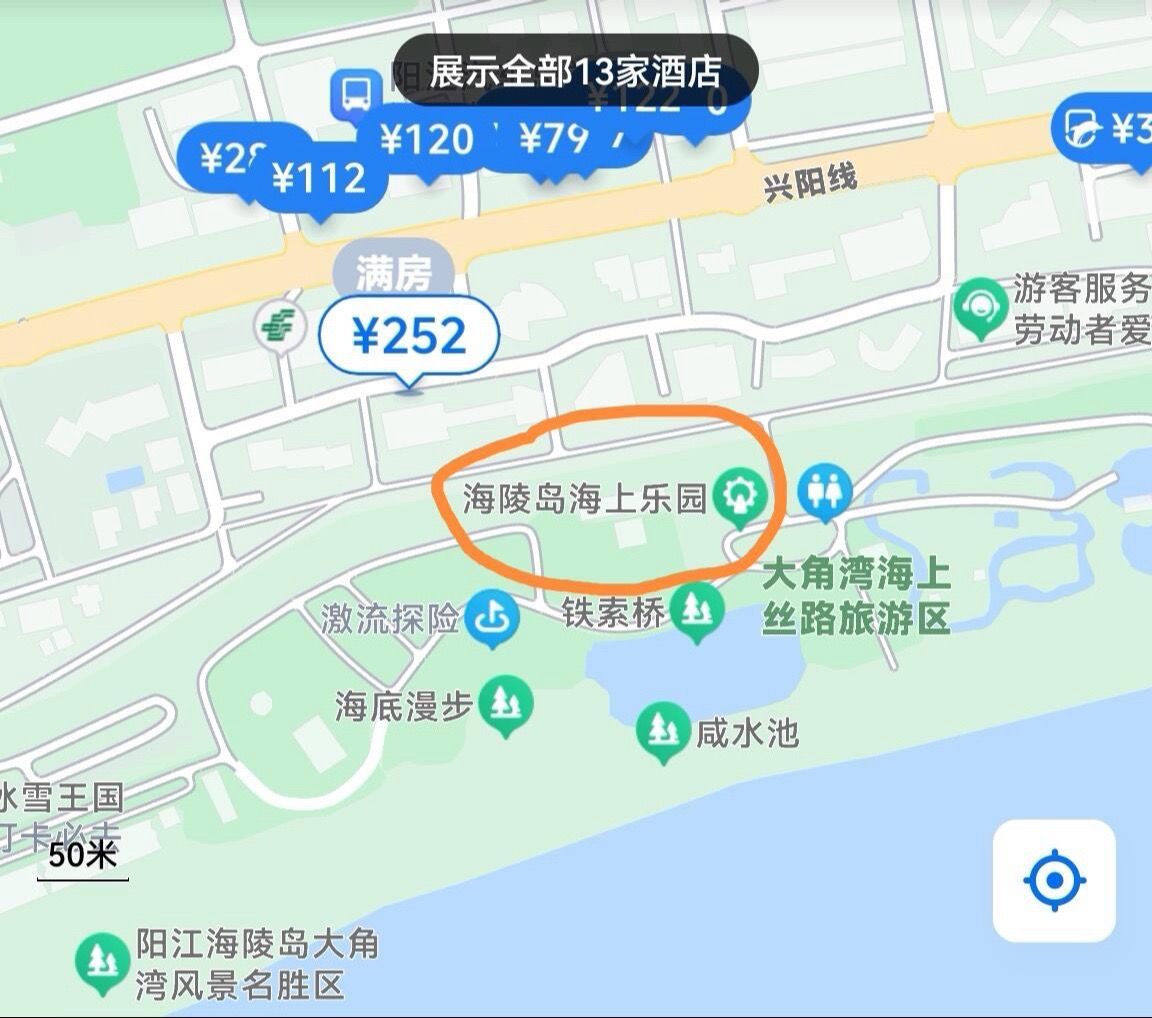Open the 海陵岛海上乐园 map marker
Viewport: 1152px width, 1018px height.
tap(742, 497)
